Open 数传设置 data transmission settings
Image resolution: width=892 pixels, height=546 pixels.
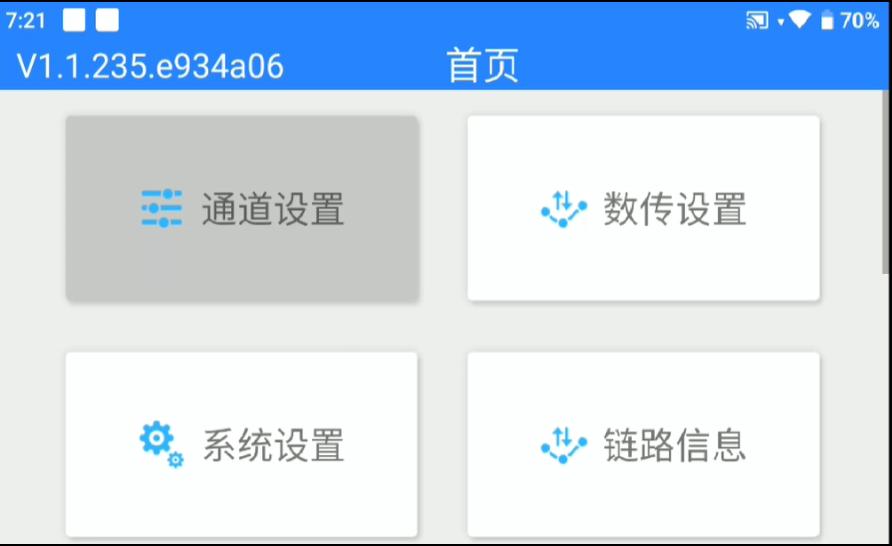[643, 208]
